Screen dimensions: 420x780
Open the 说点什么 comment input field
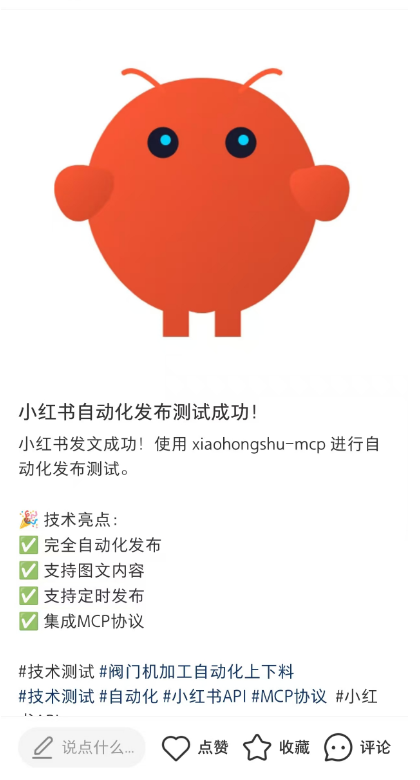[82, 747]
